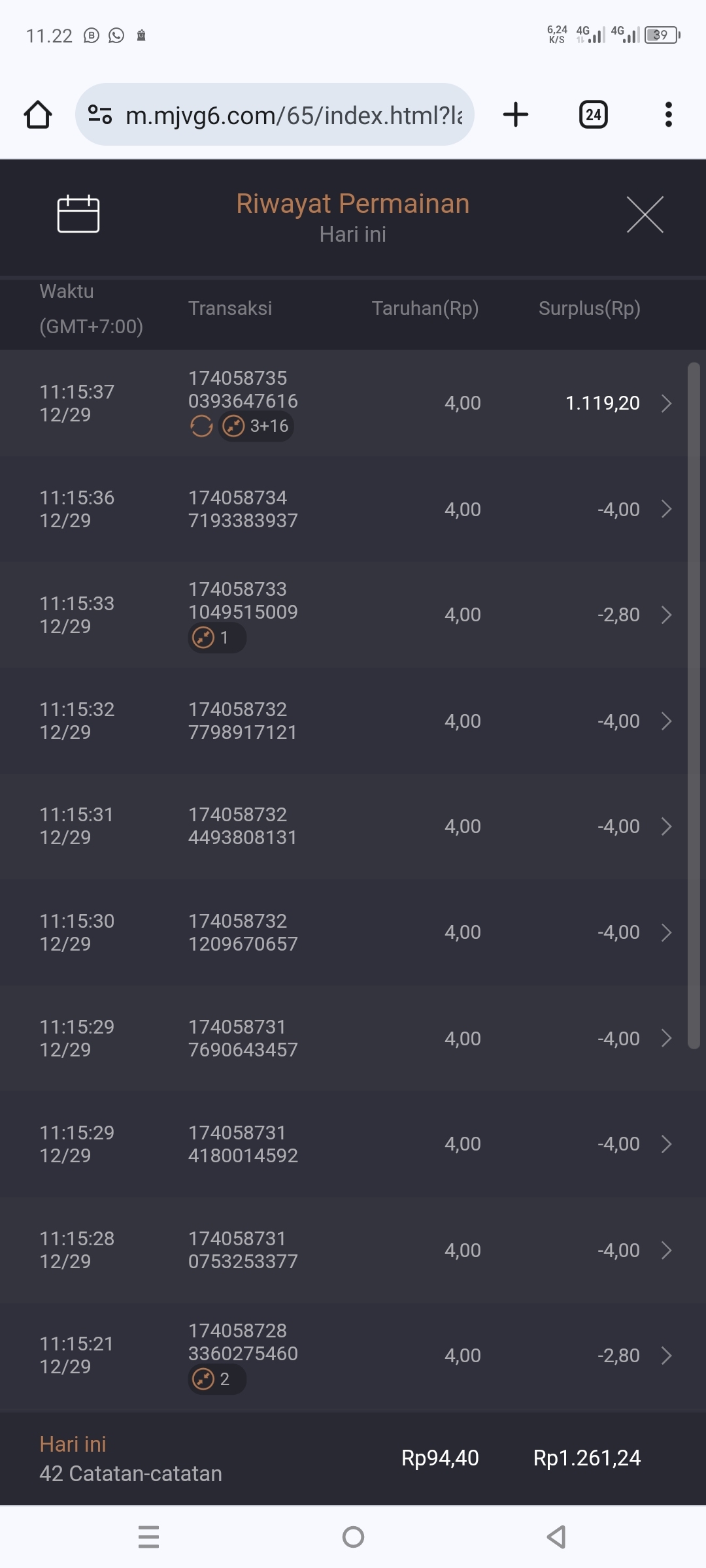This screenshot has height=1568, width=706.
Task: Open a new browser tab
Action: [x=516, y=115]
